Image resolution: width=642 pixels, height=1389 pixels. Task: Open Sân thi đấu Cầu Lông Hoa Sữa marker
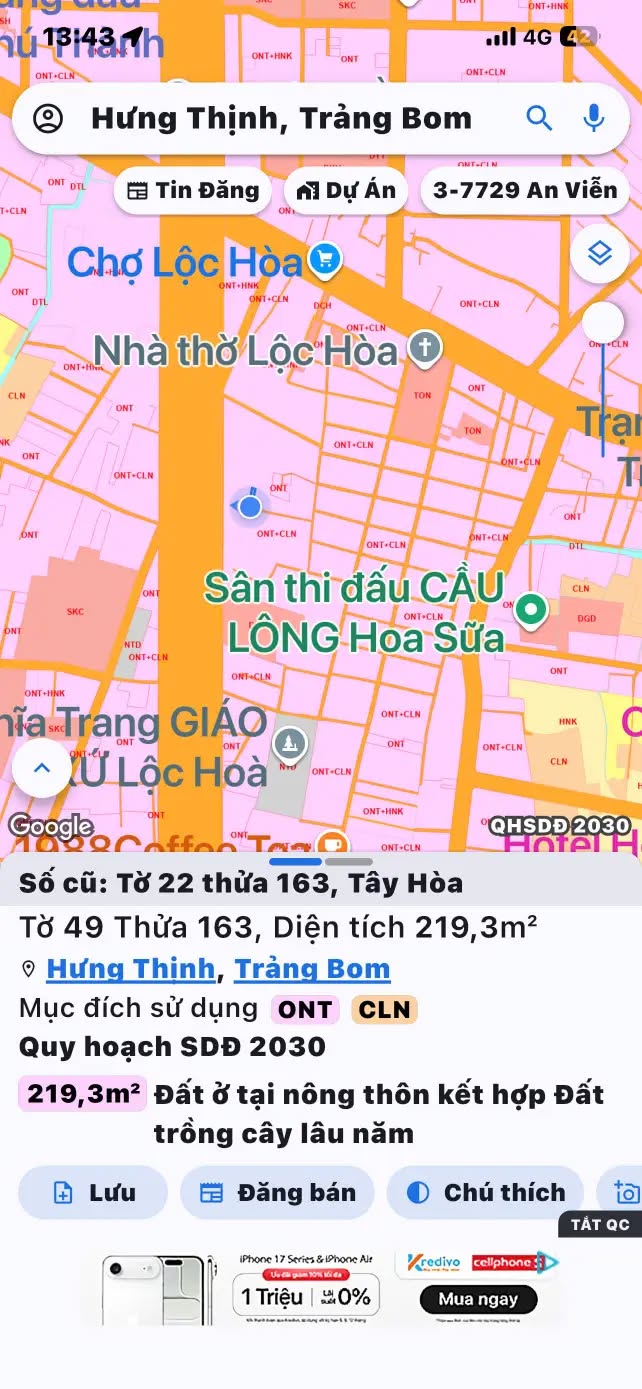[x=531, y=607]
